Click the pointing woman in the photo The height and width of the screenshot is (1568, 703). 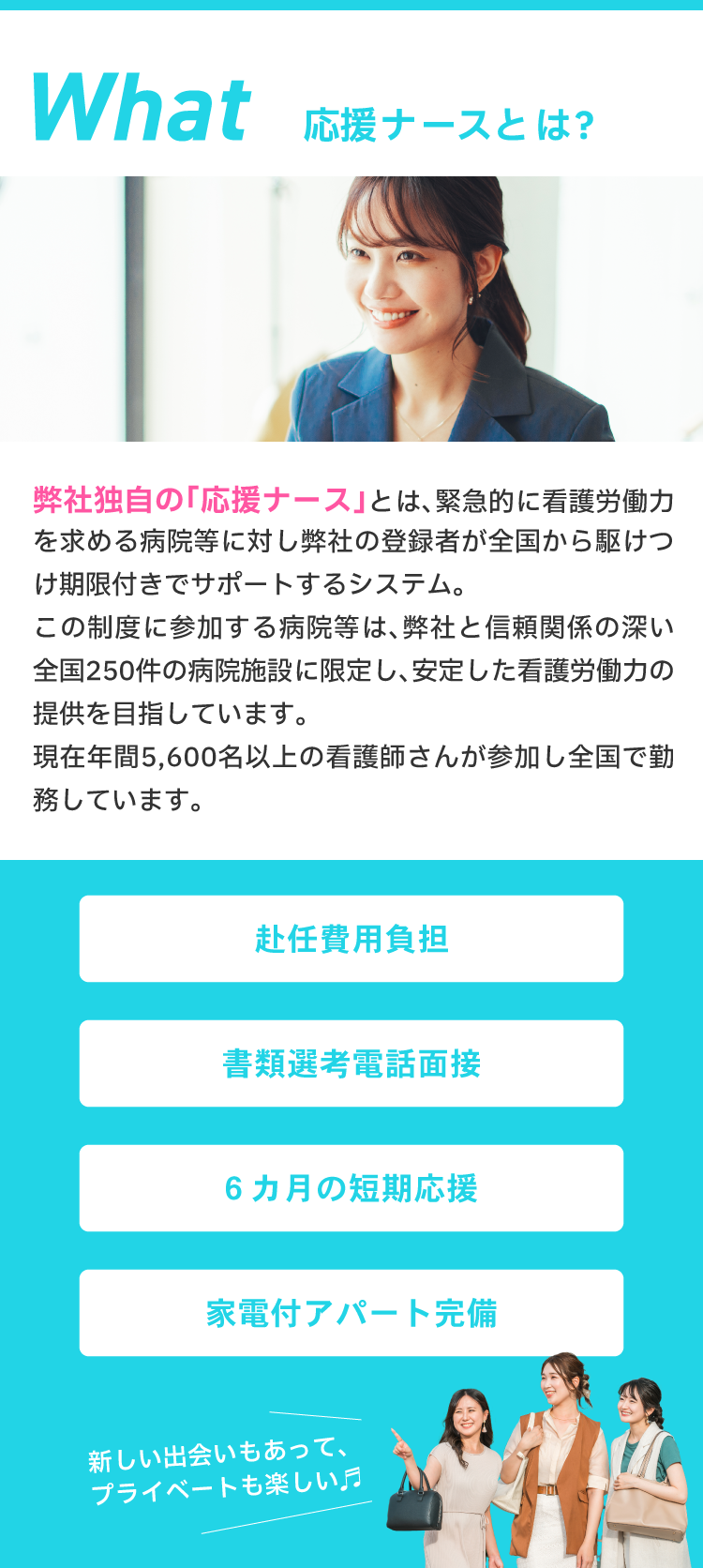click(x=469, y=1444)
